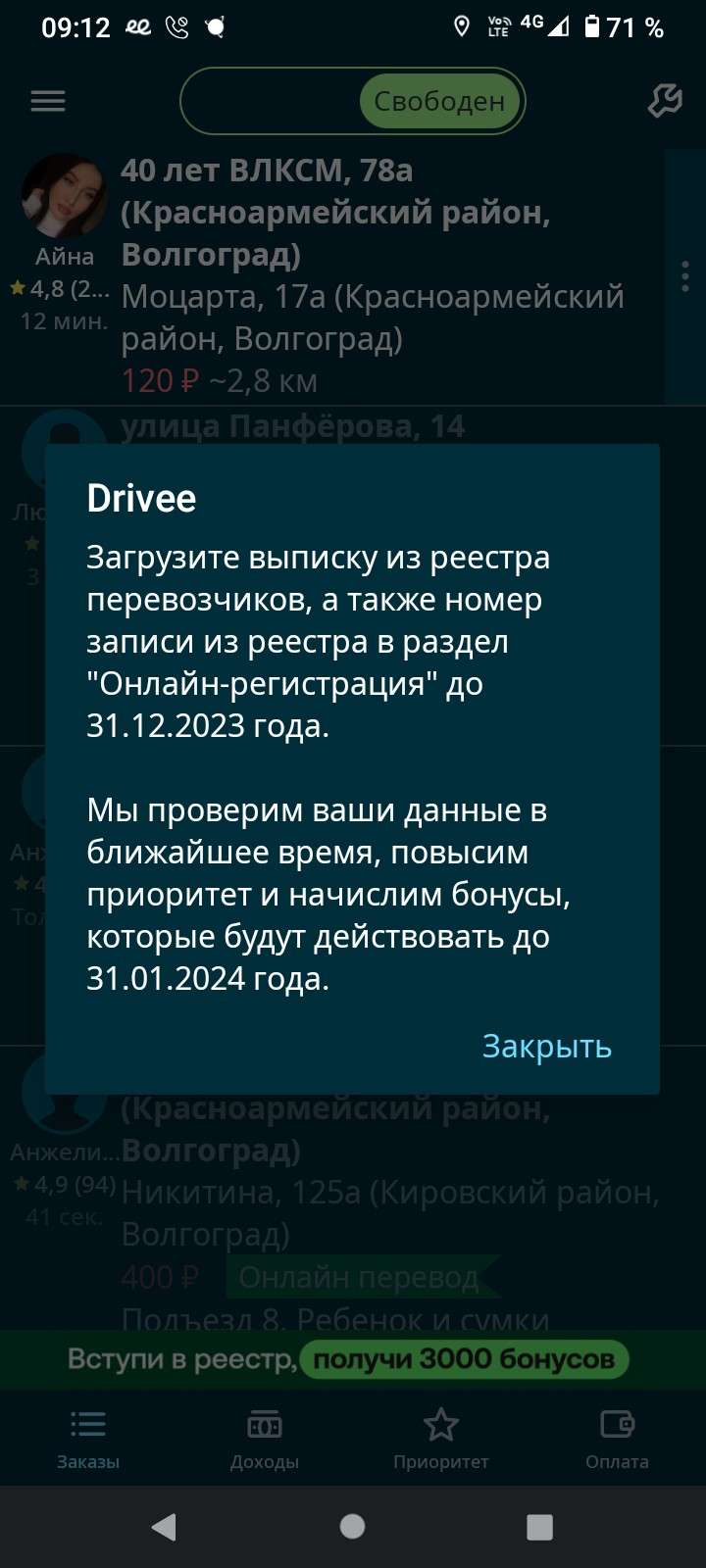Open the wrench settings icon
The height and width of the screenshot is (1568, 706).
click(x=665, y=101)
